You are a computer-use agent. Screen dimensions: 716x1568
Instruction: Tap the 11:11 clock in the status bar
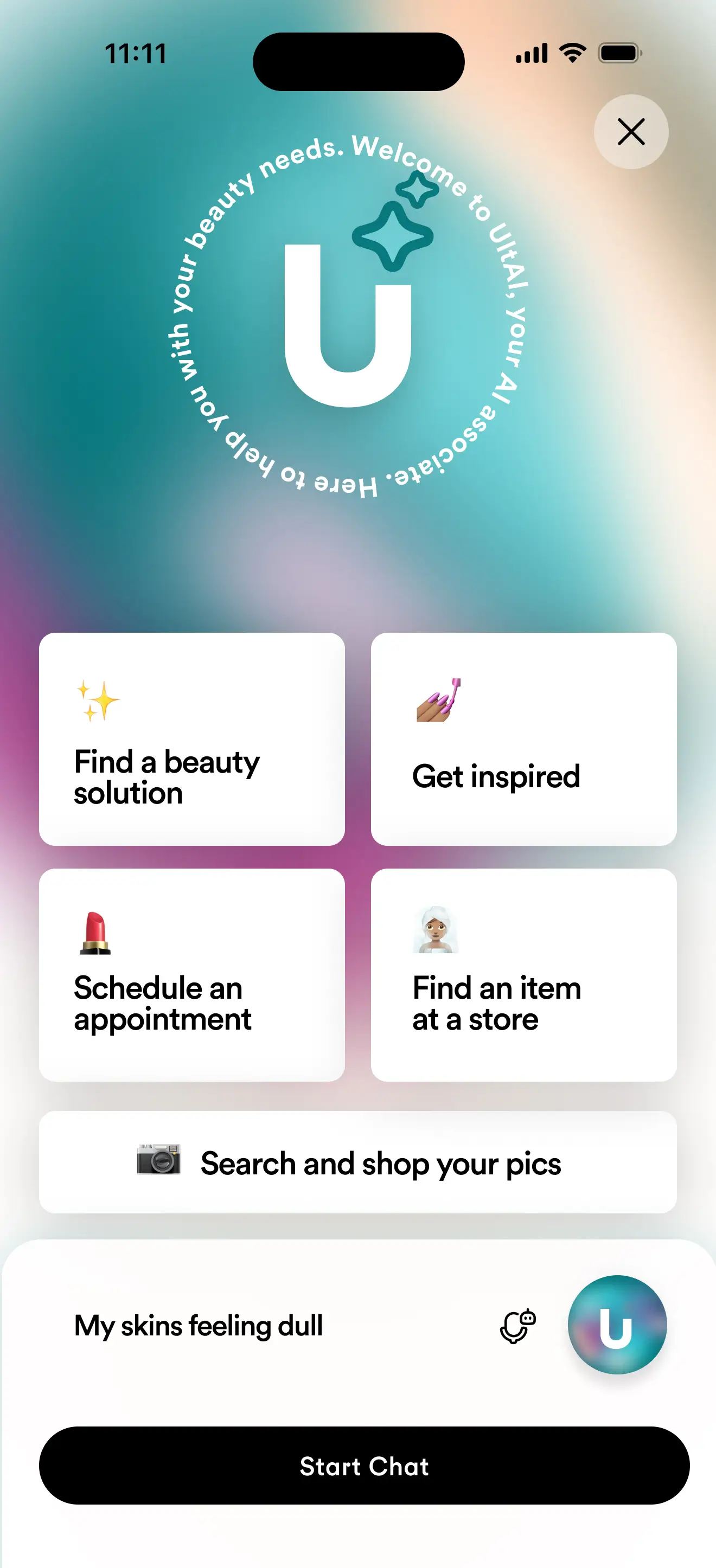[x=135, y=54]
